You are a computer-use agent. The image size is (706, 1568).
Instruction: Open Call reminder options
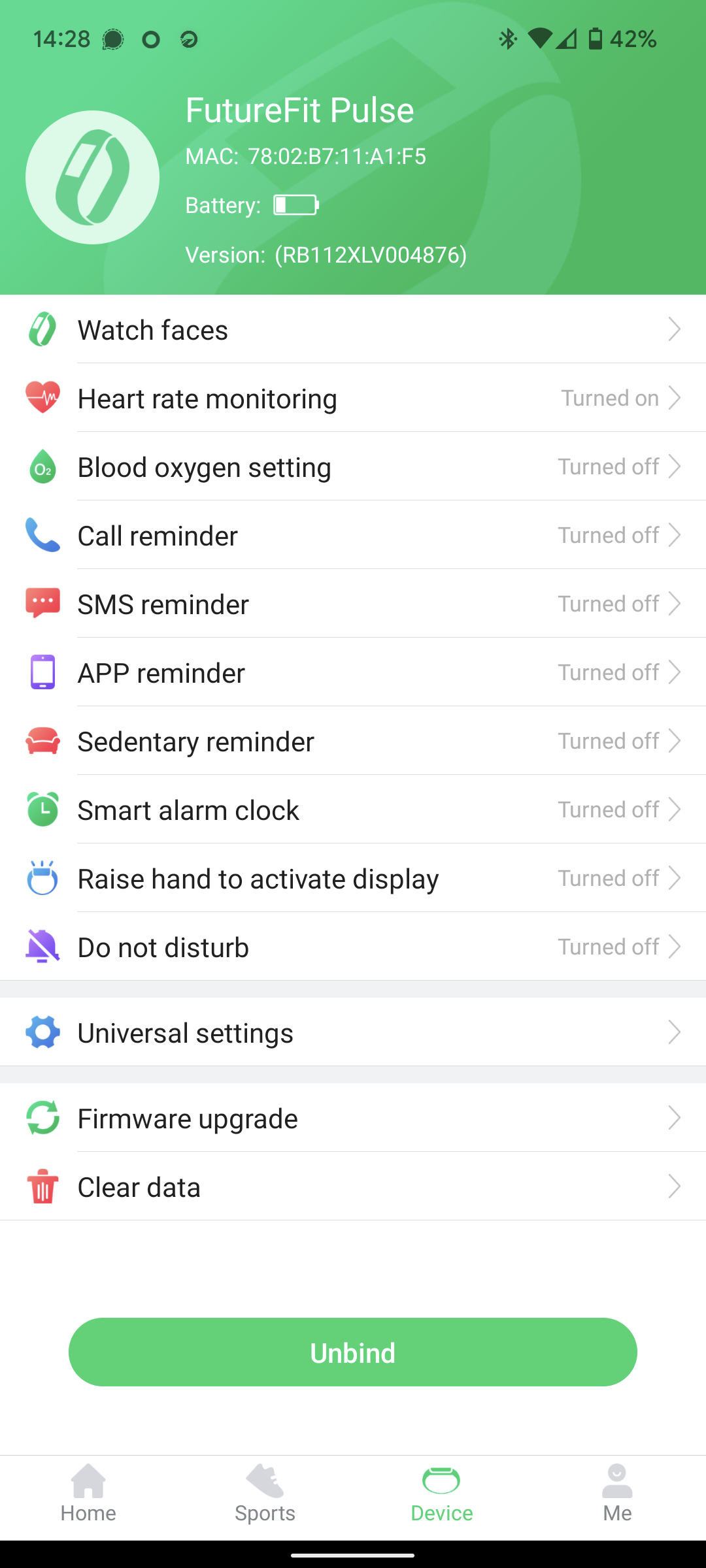pyautogui.click(x=353, y=535)
